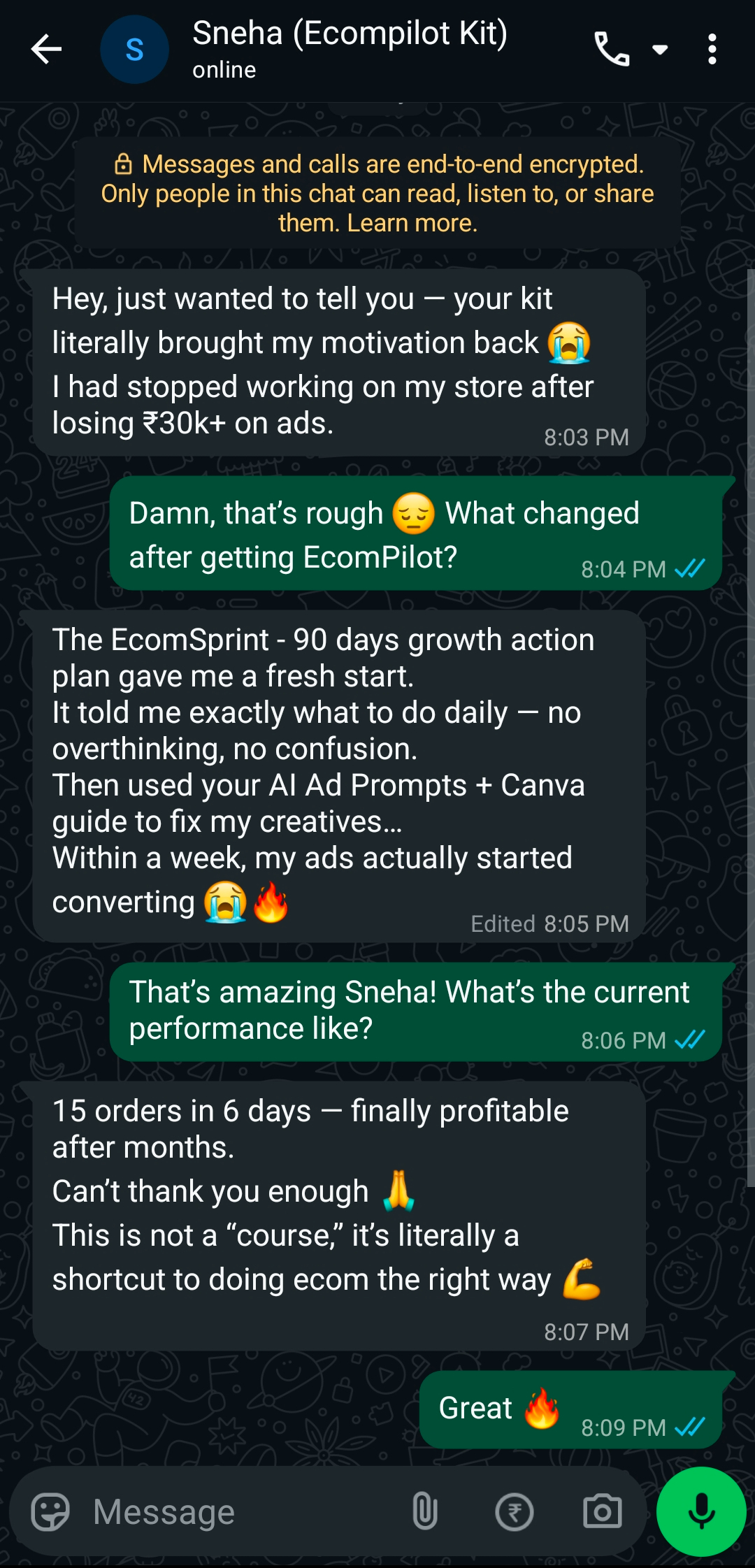Tap the green microphone voice message button
This screenshot has width=755, height=1568.
(x=701, y=1511)
